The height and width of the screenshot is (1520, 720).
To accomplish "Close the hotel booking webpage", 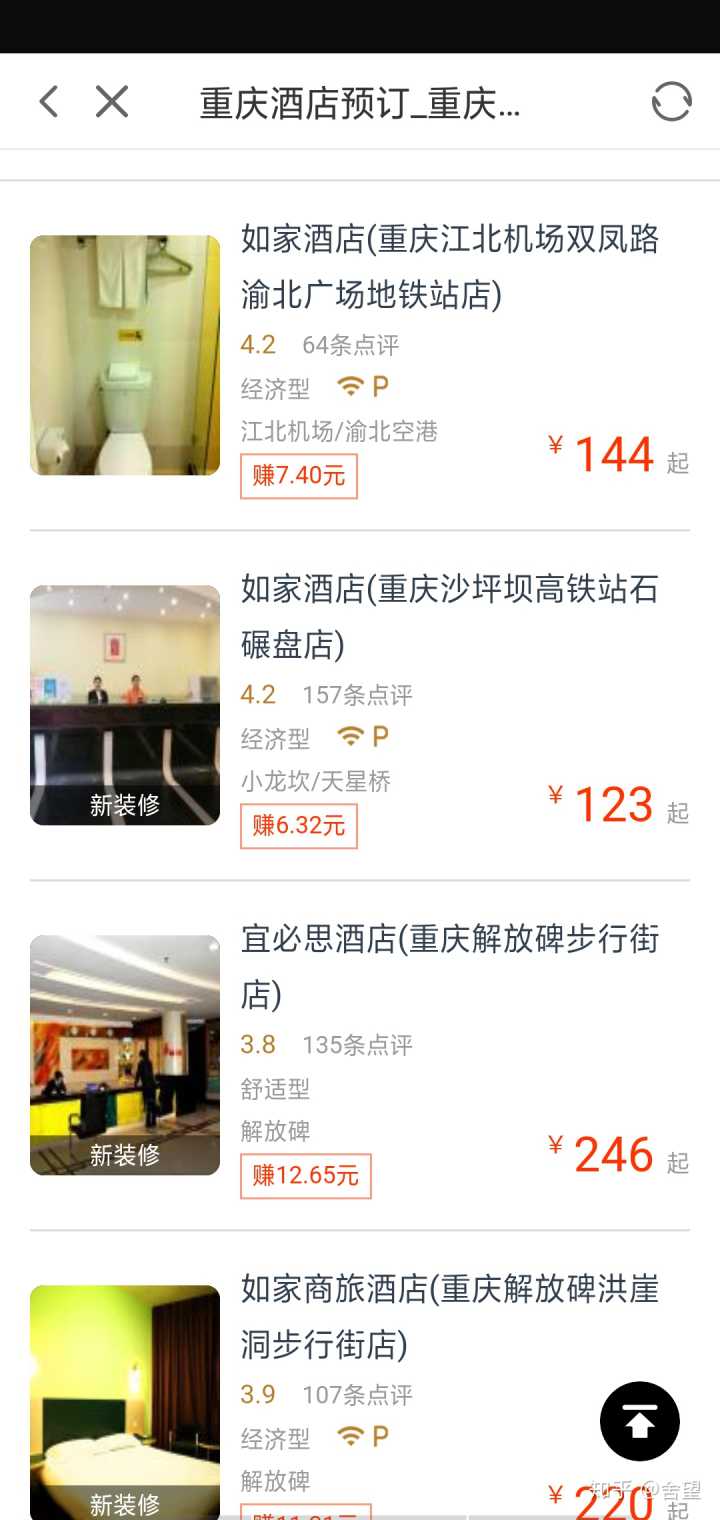I will tap(112, 102).
